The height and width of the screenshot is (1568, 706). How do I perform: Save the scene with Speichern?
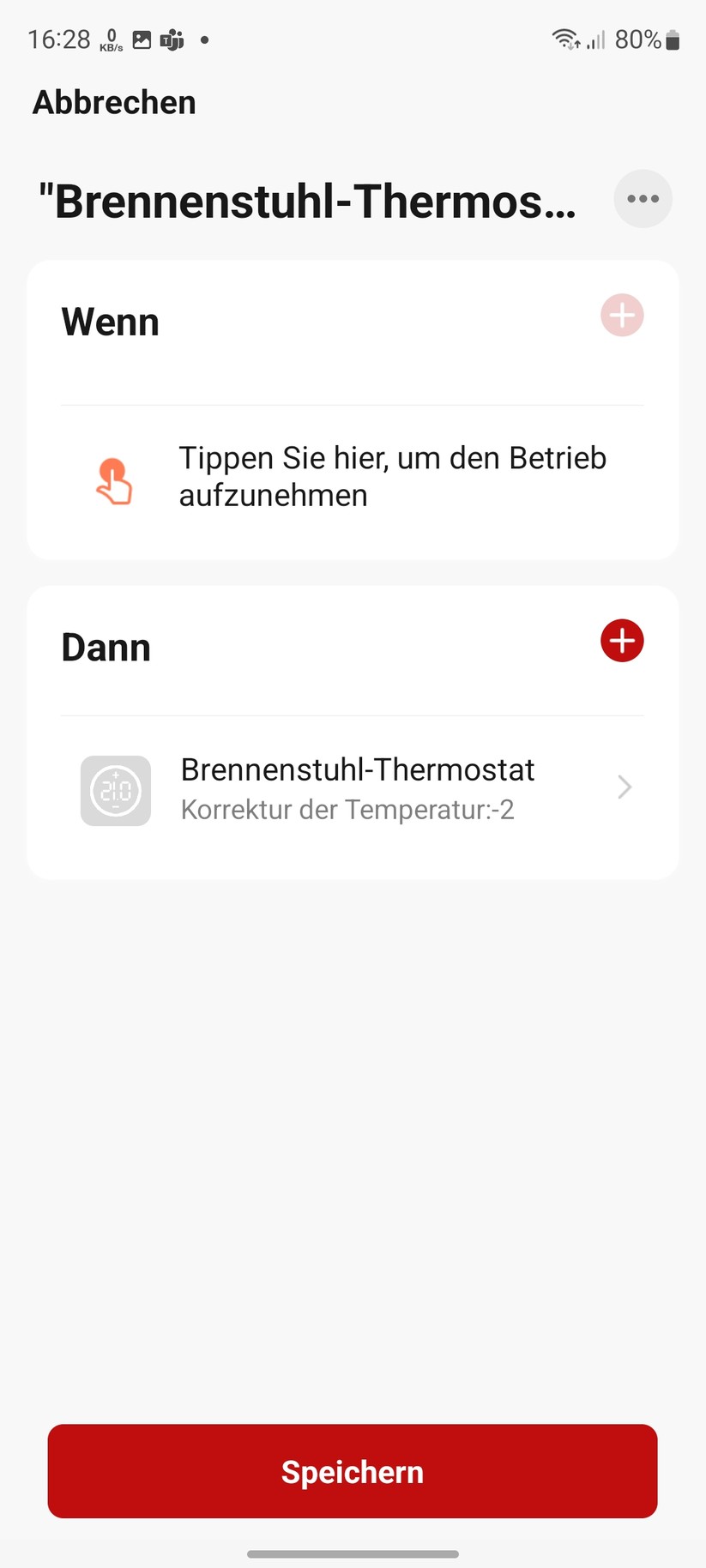pos(353,1471)
